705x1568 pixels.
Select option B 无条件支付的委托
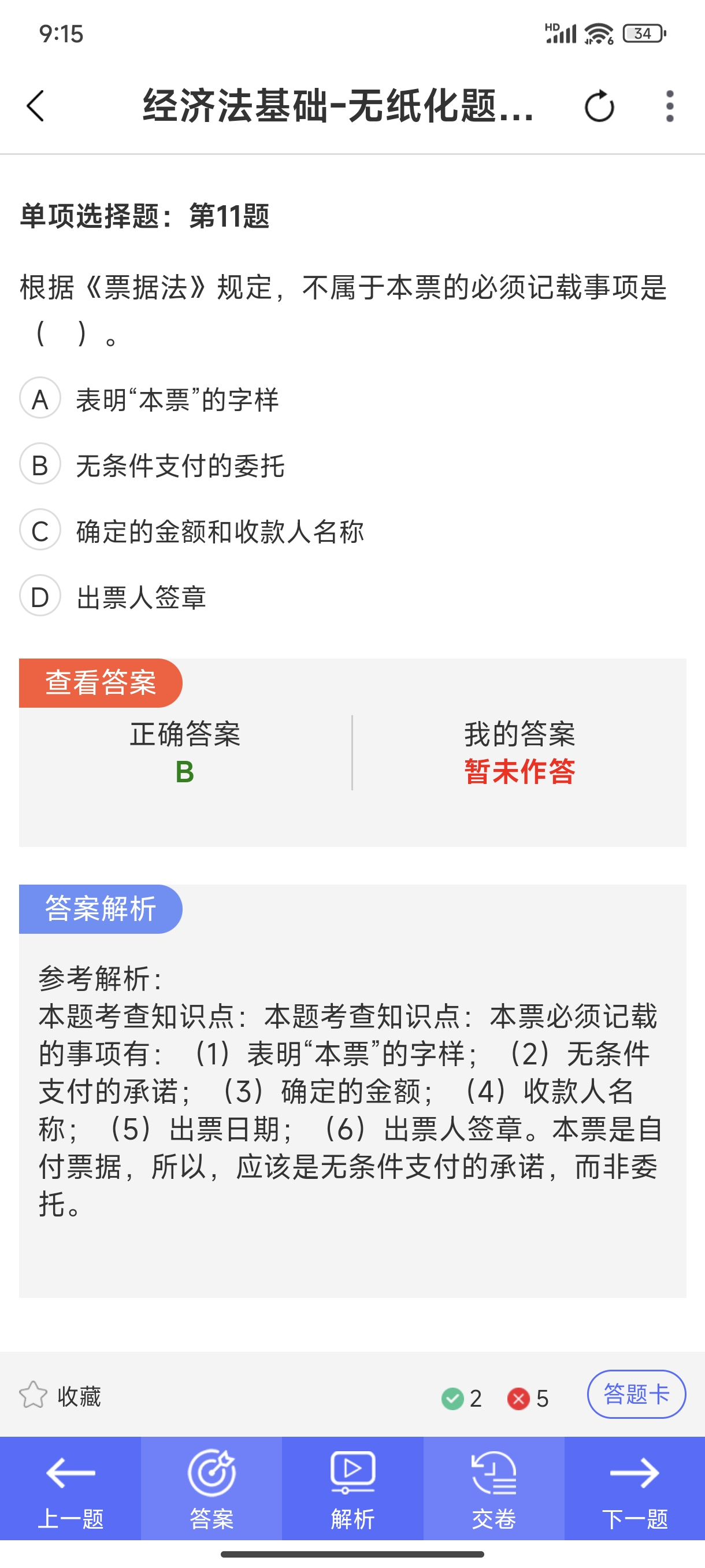[152, 464]
